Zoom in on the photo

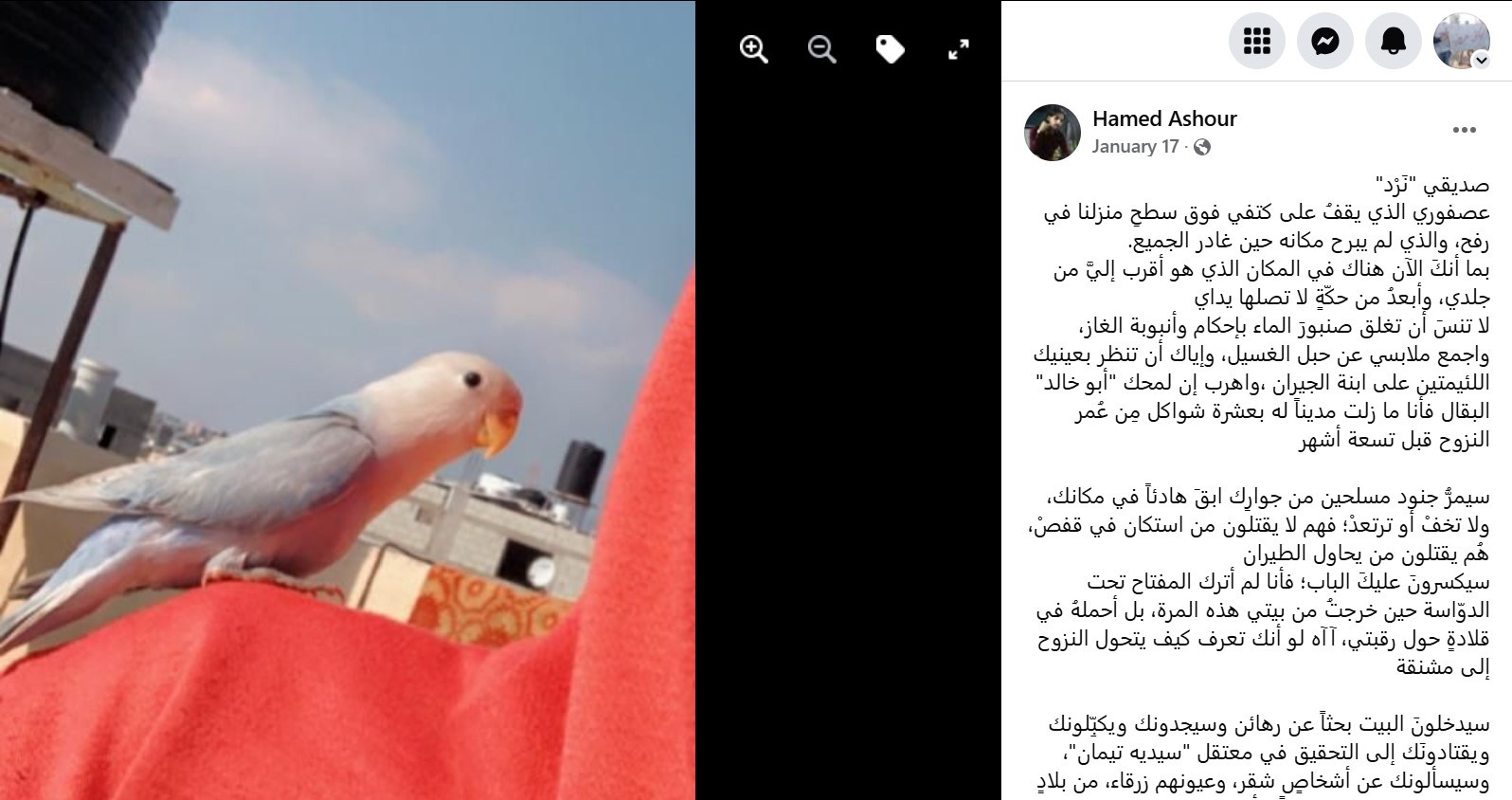(754, 49)
